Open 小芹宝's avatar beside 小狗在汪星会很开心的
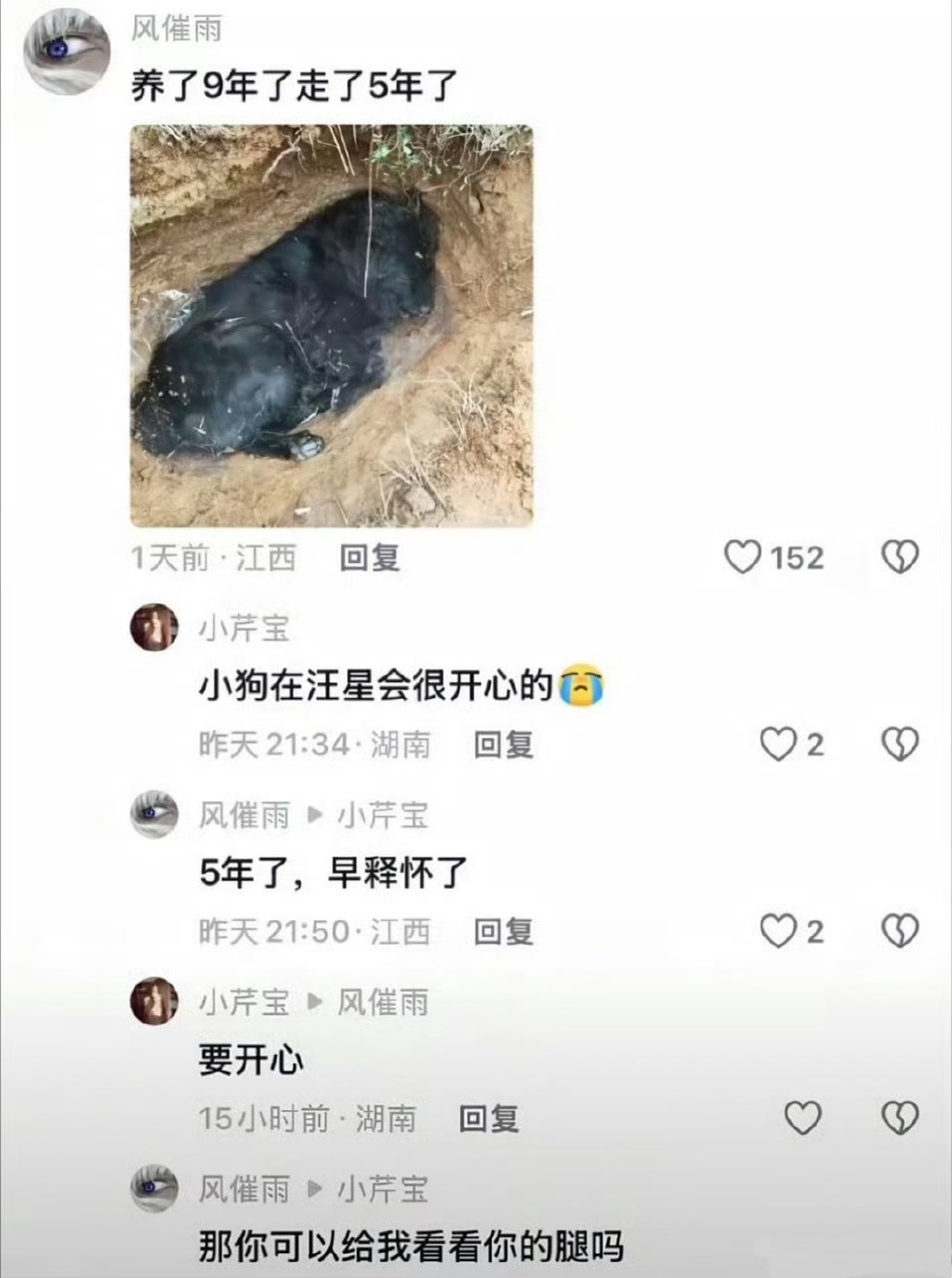This screenshot has width=952, height=1278. click(x=153, y=627)
